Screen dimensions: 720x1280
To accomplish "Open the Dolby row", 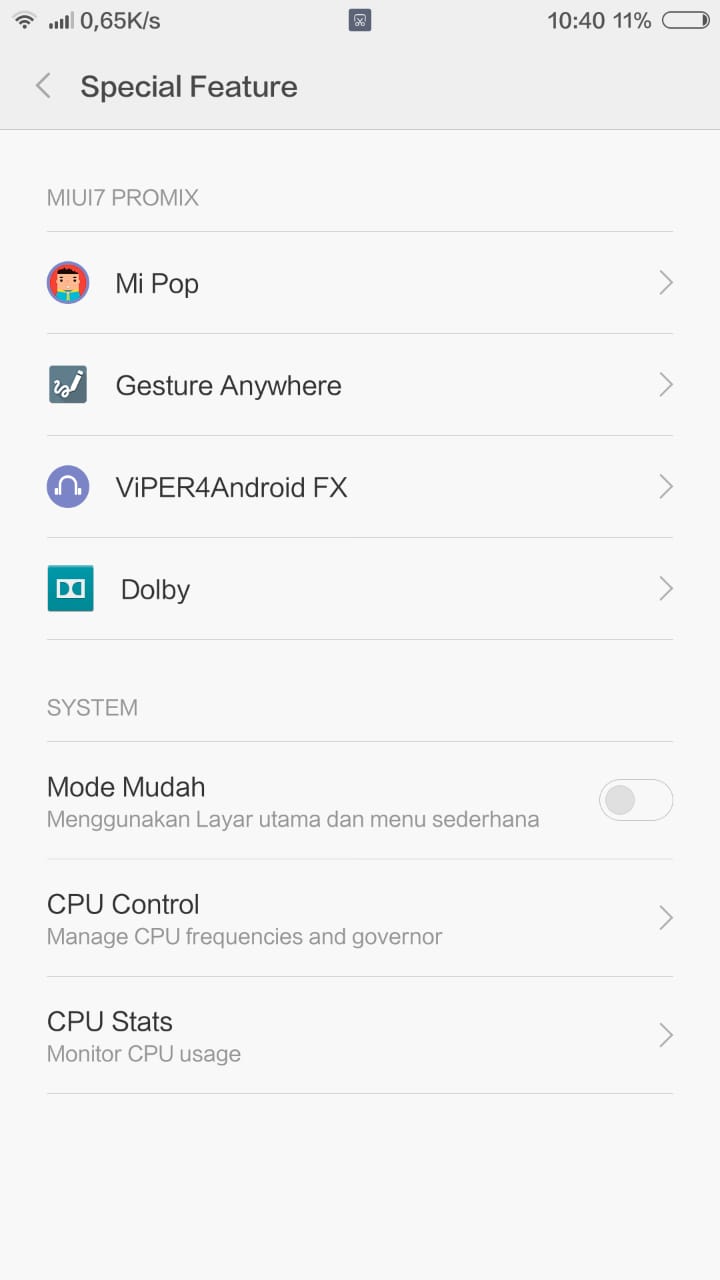I will [360, 589].
